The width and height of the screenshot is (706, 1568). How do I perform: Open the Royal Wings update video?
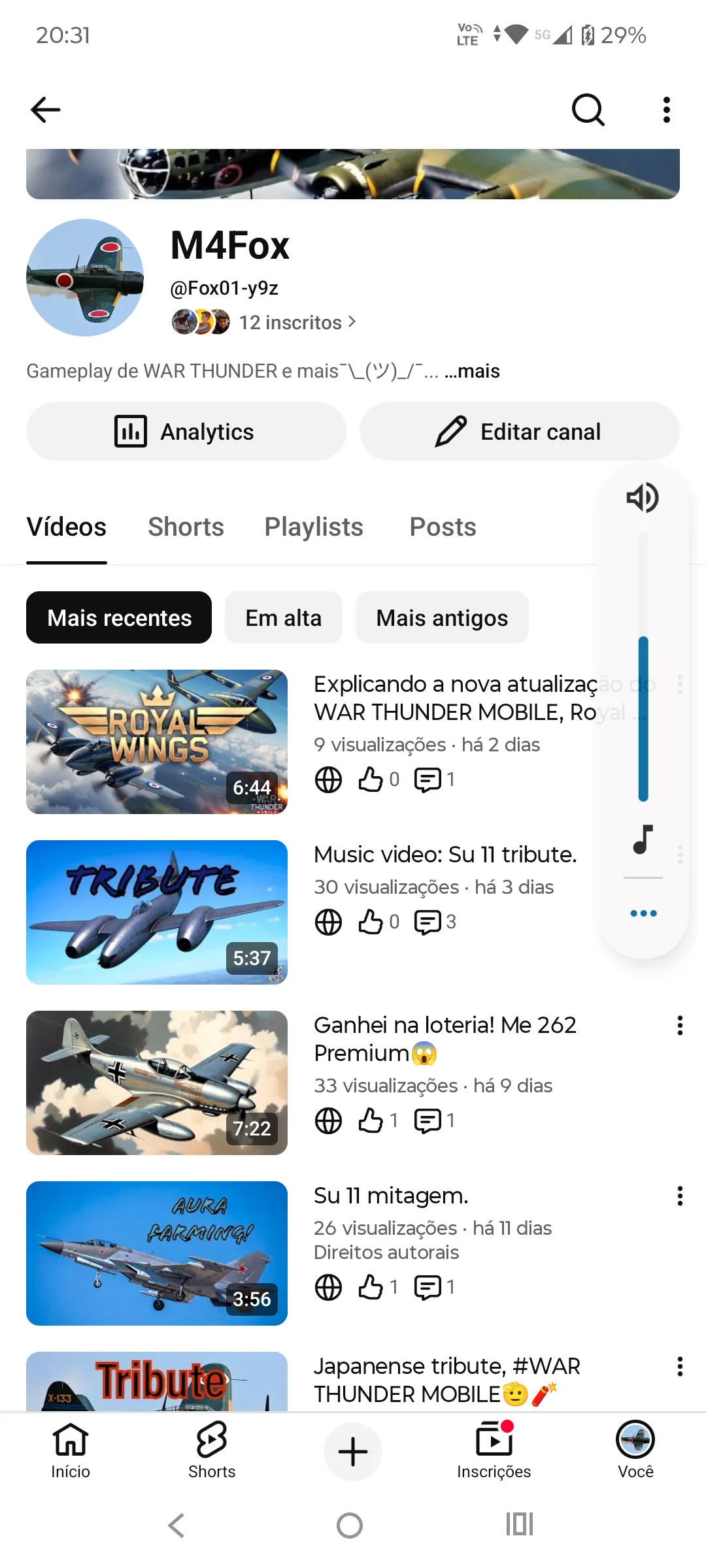coord(157,742)
